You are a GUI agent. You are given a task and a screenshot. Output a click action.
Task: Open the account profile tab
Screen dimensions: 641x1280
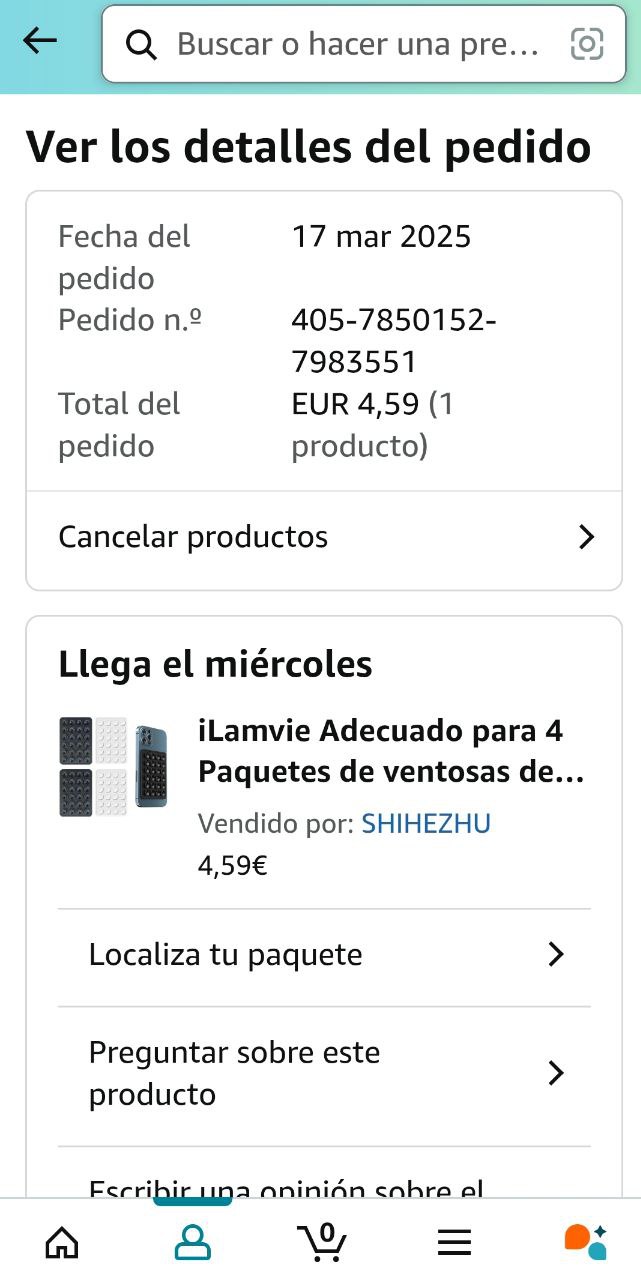(x=192, y=1242)
